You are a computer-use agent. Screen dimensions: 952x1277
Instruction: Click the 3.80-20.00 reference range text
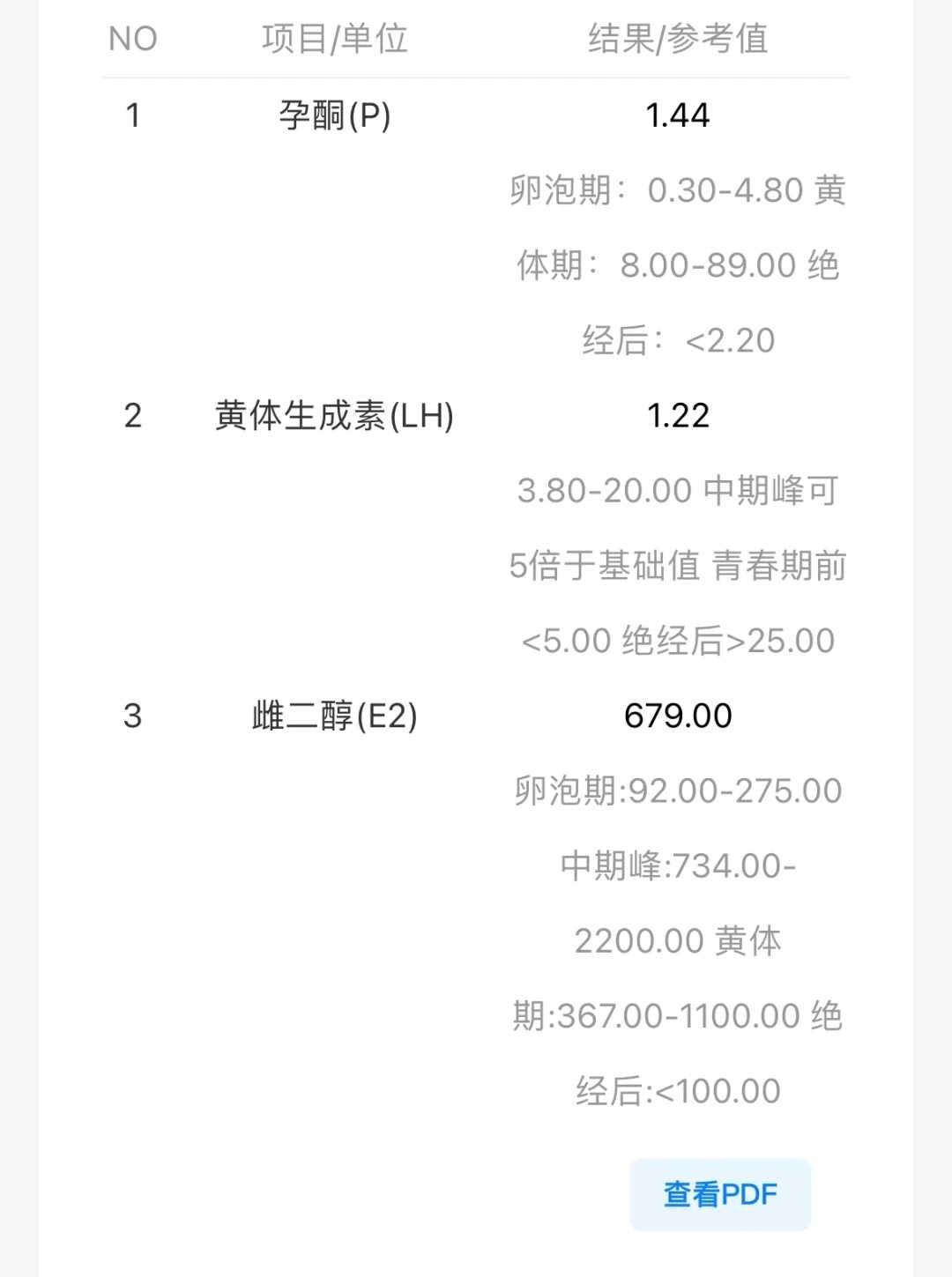coord(679,493)
